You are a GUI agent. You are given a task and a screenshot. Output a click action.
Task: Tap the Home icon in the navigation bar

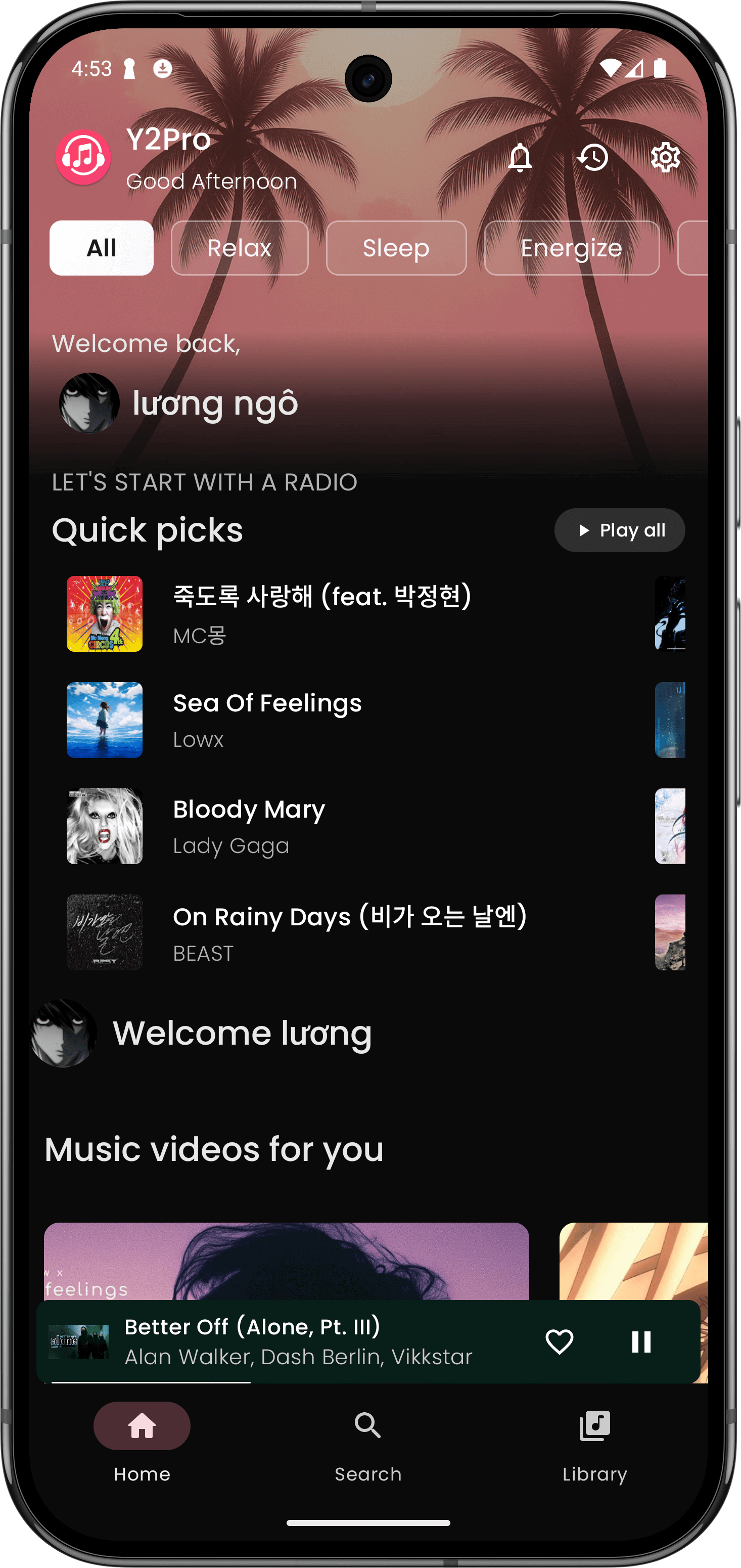point(142,1426)
